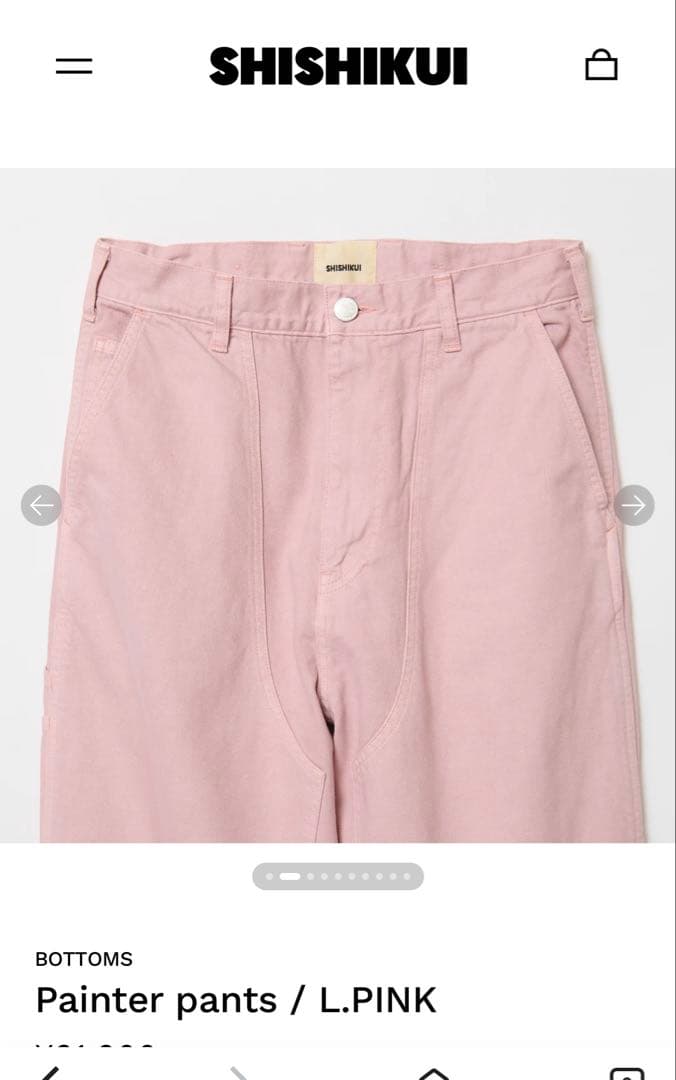
Task: Show the next product photo
Action: coord(633,505)
